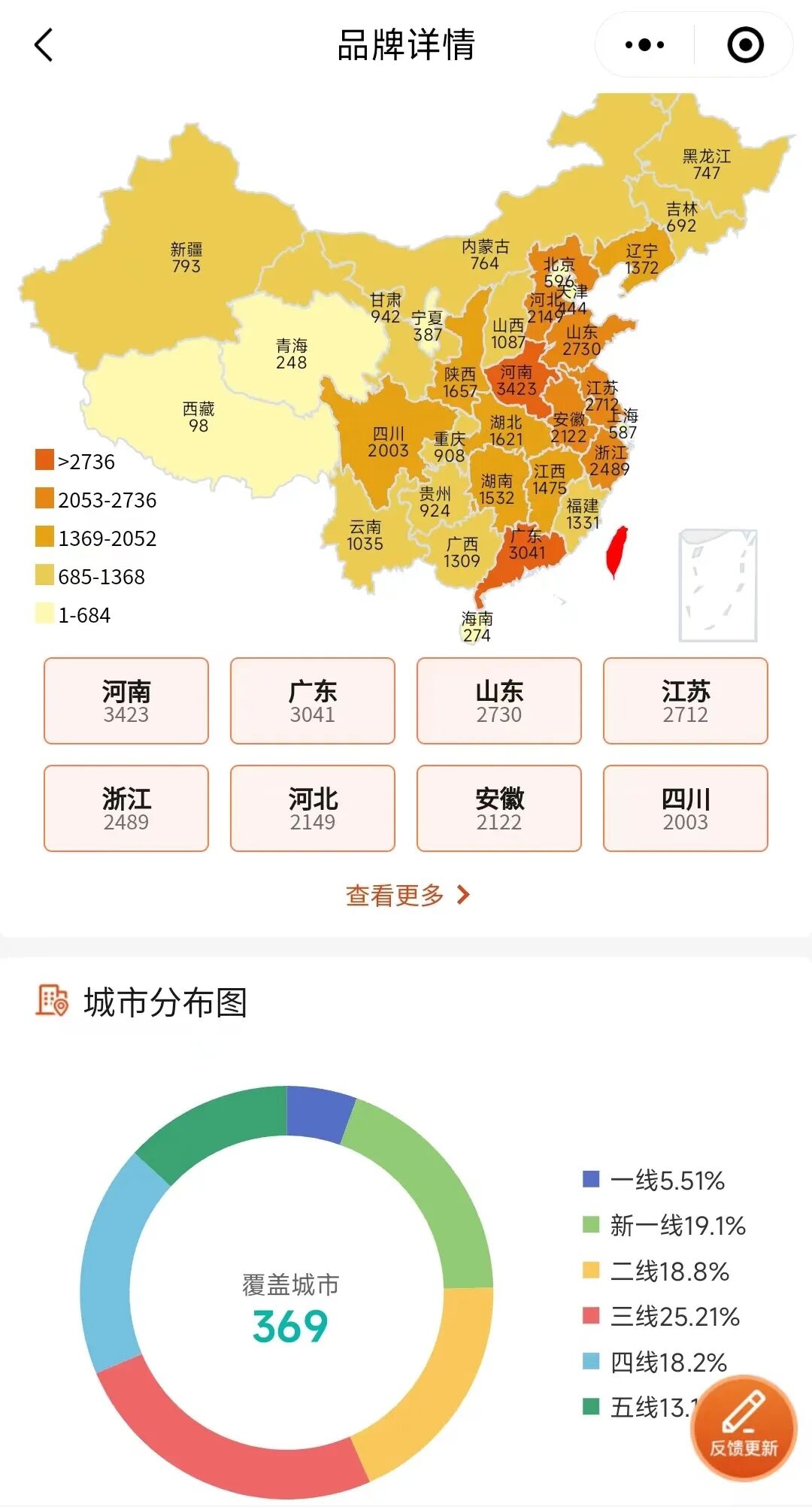Viewport: 812px width, 1507px height.
Task: Choose the 浙江 2489 province card
Action: [126, 808]
